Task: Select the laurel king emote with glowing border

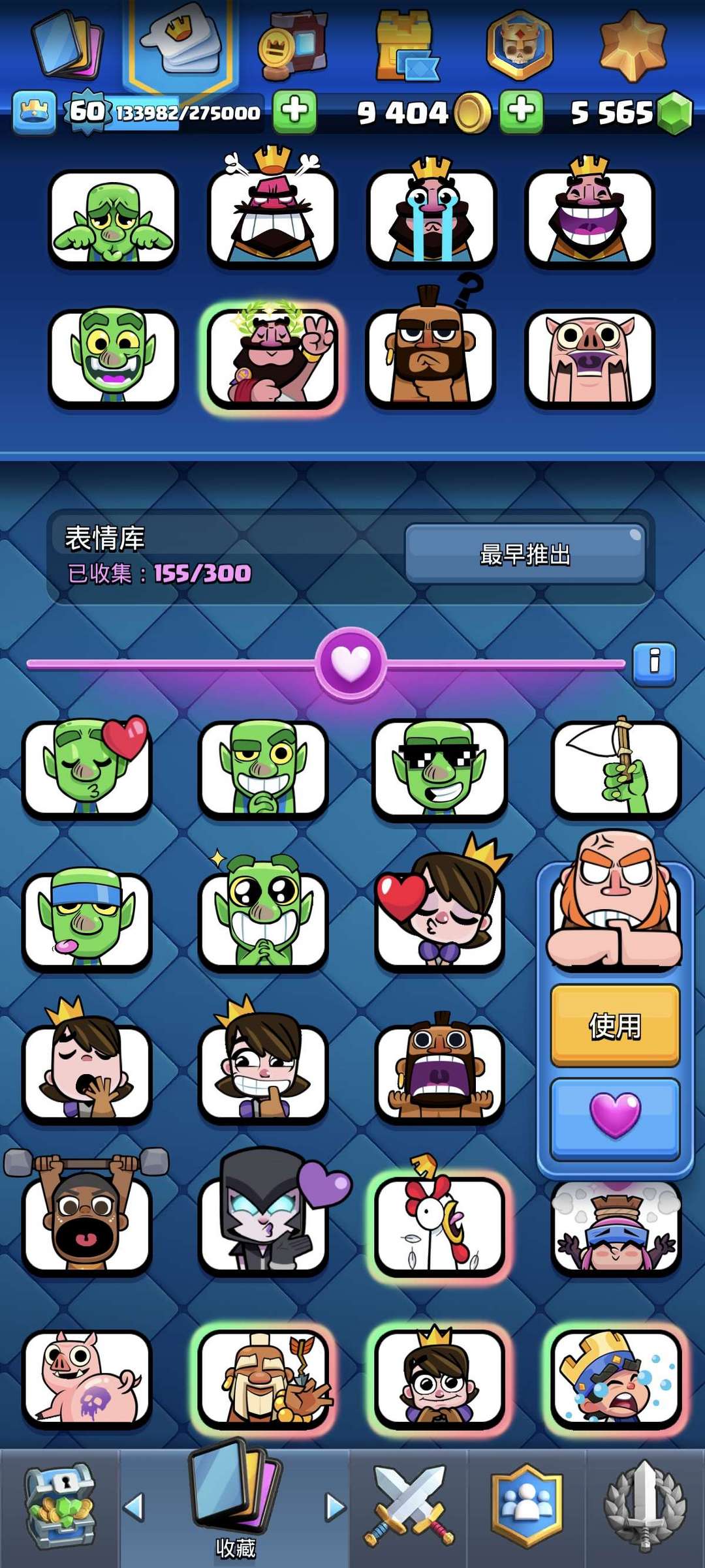Action: [x=271, y=359]
